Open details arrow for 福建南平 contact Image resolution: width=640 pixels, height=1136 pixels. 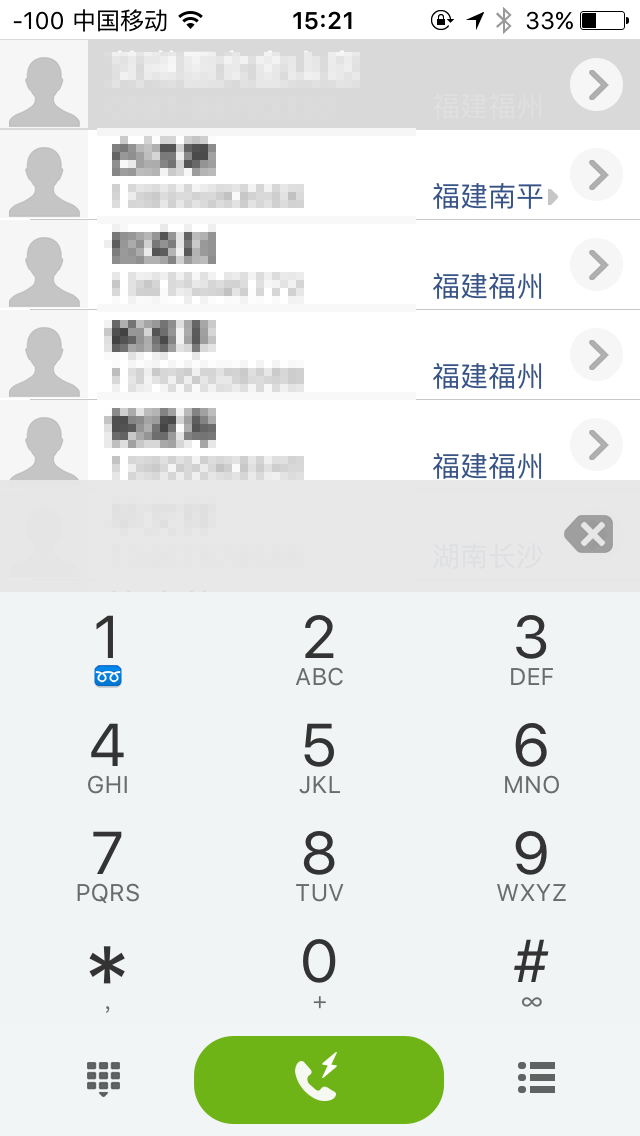click(597, 175)
